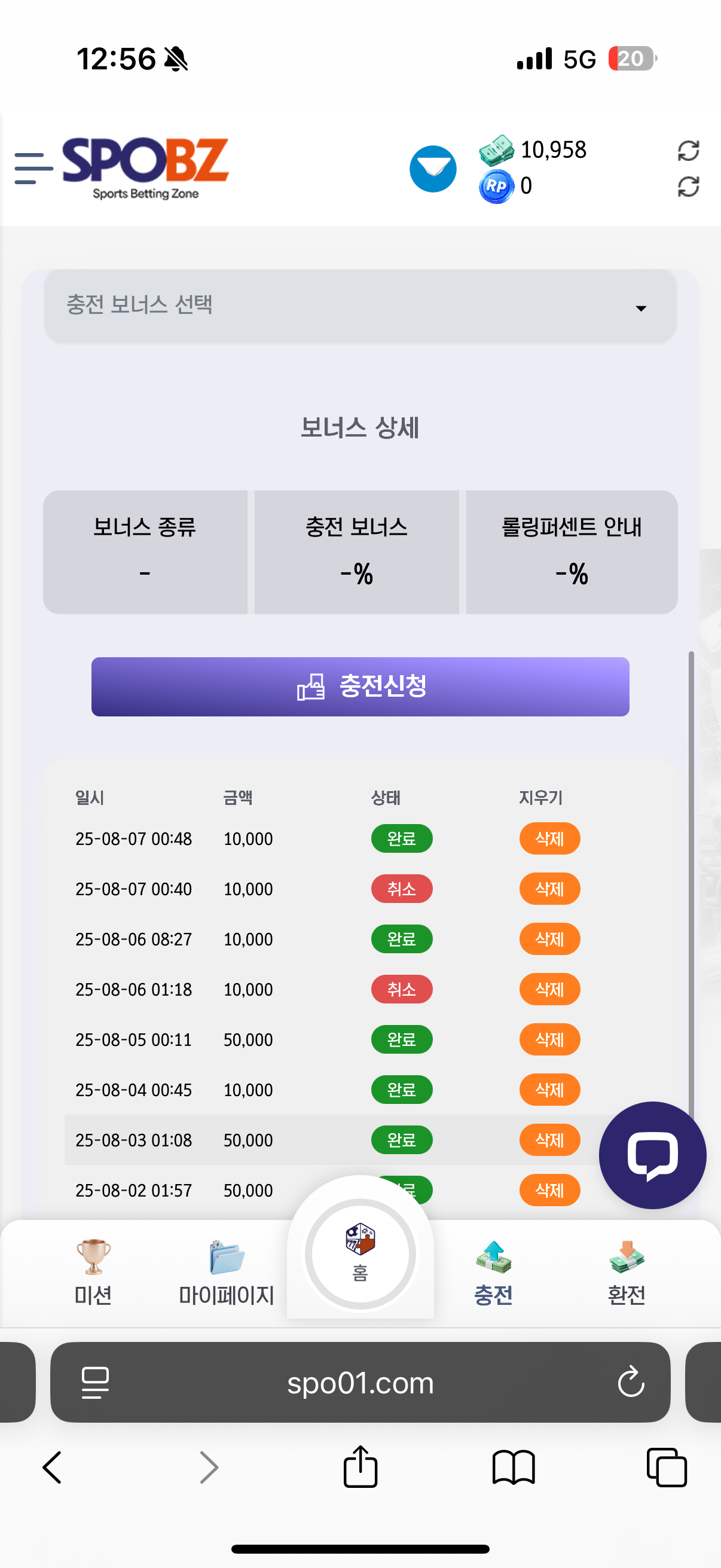
Task: Tap the Safari share icon
Action: (360, 1466)
